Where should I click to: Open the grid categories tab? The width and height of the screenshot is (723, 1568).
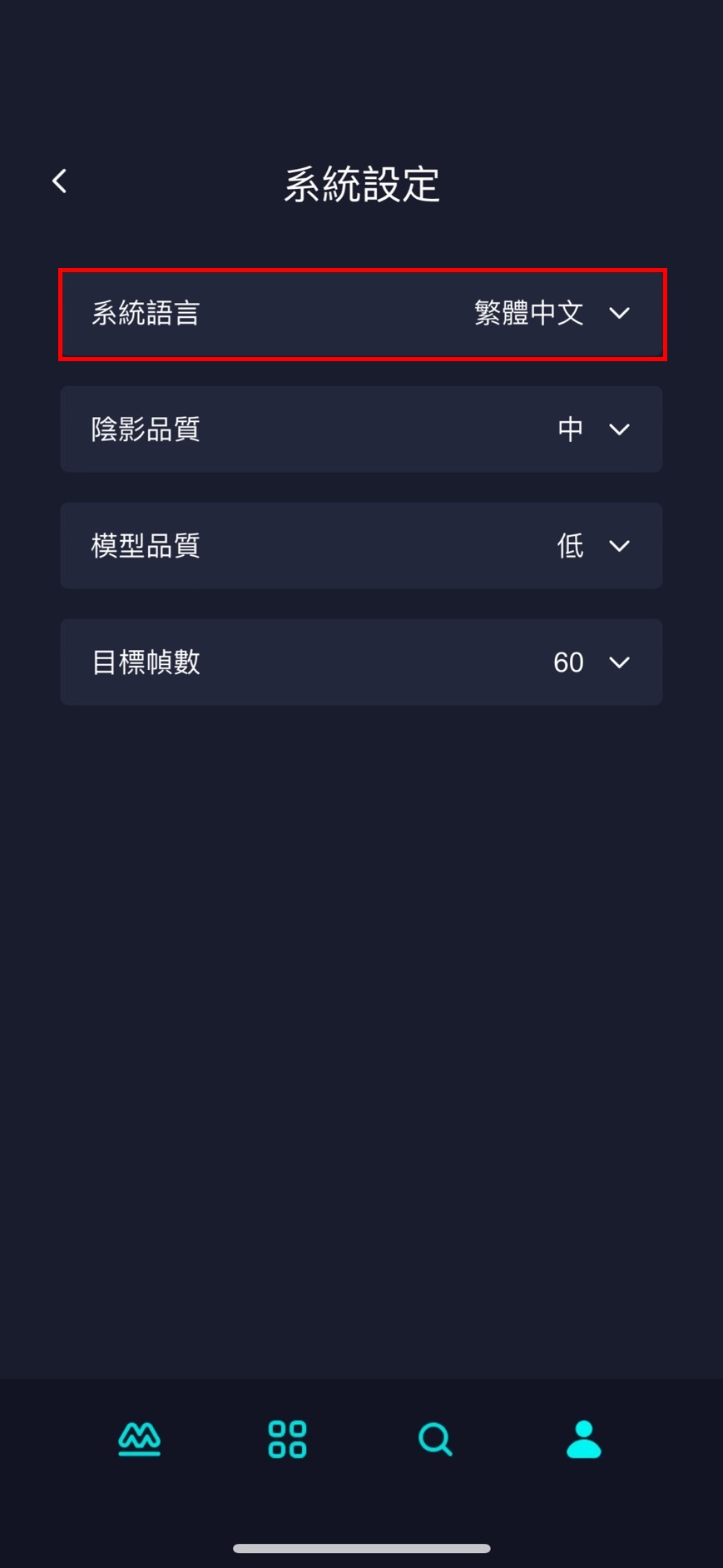[288, 1439]
